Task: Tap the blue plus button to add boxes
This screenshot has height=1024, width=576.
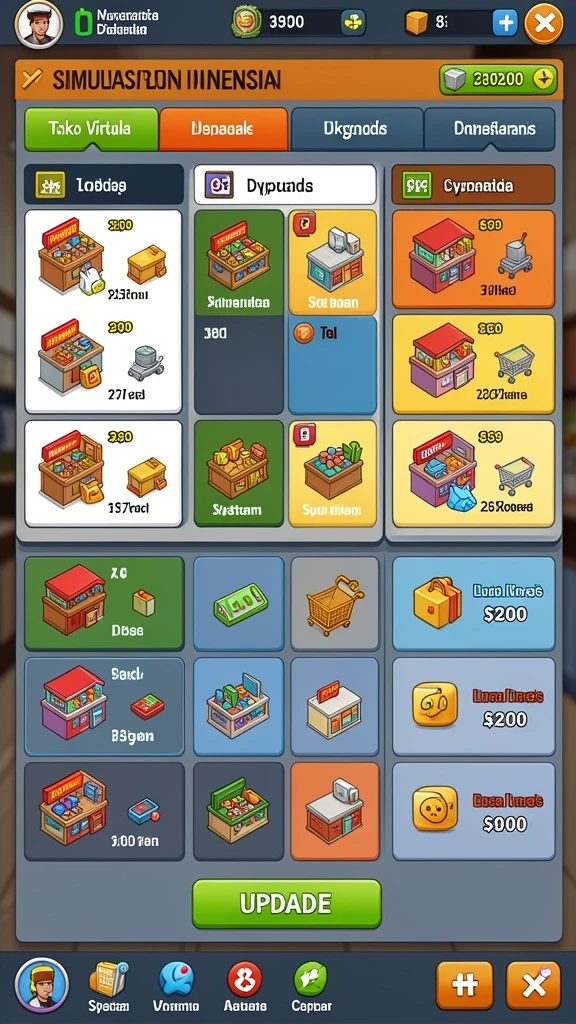Action: click(505, 24)
